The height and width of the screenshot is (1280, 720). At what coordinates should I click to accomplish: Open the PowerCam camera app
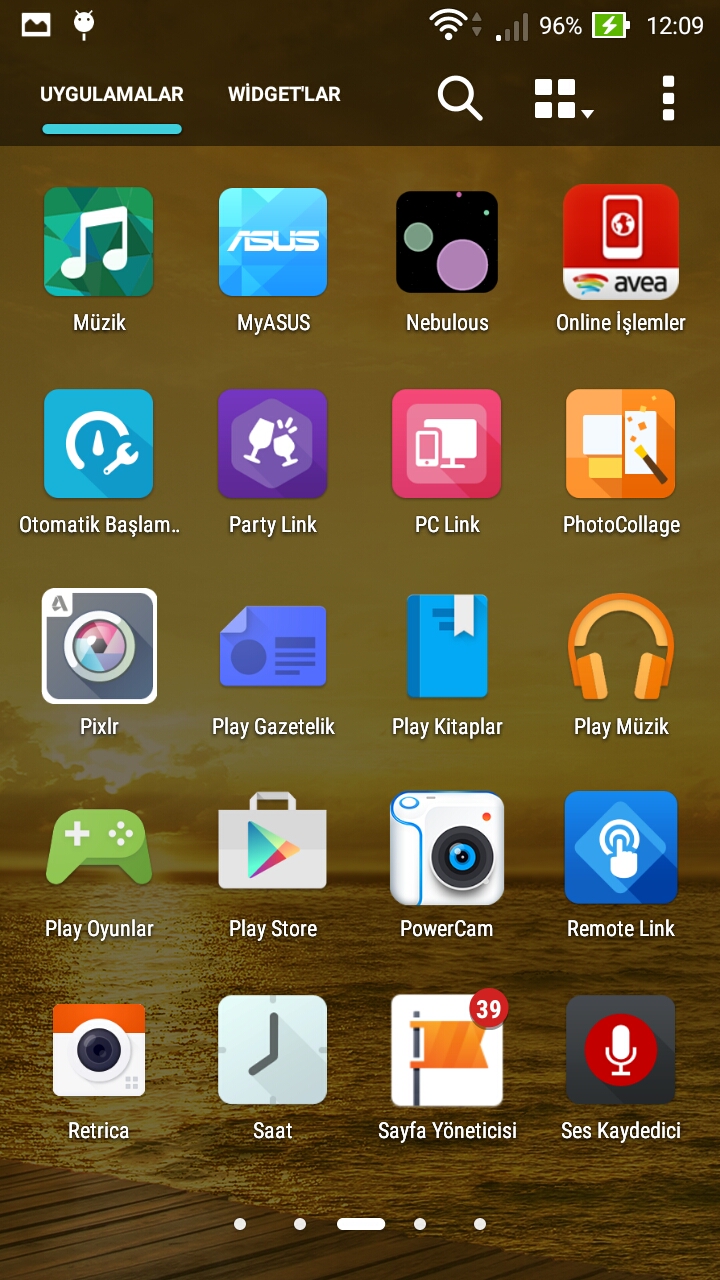coord(447,849)
